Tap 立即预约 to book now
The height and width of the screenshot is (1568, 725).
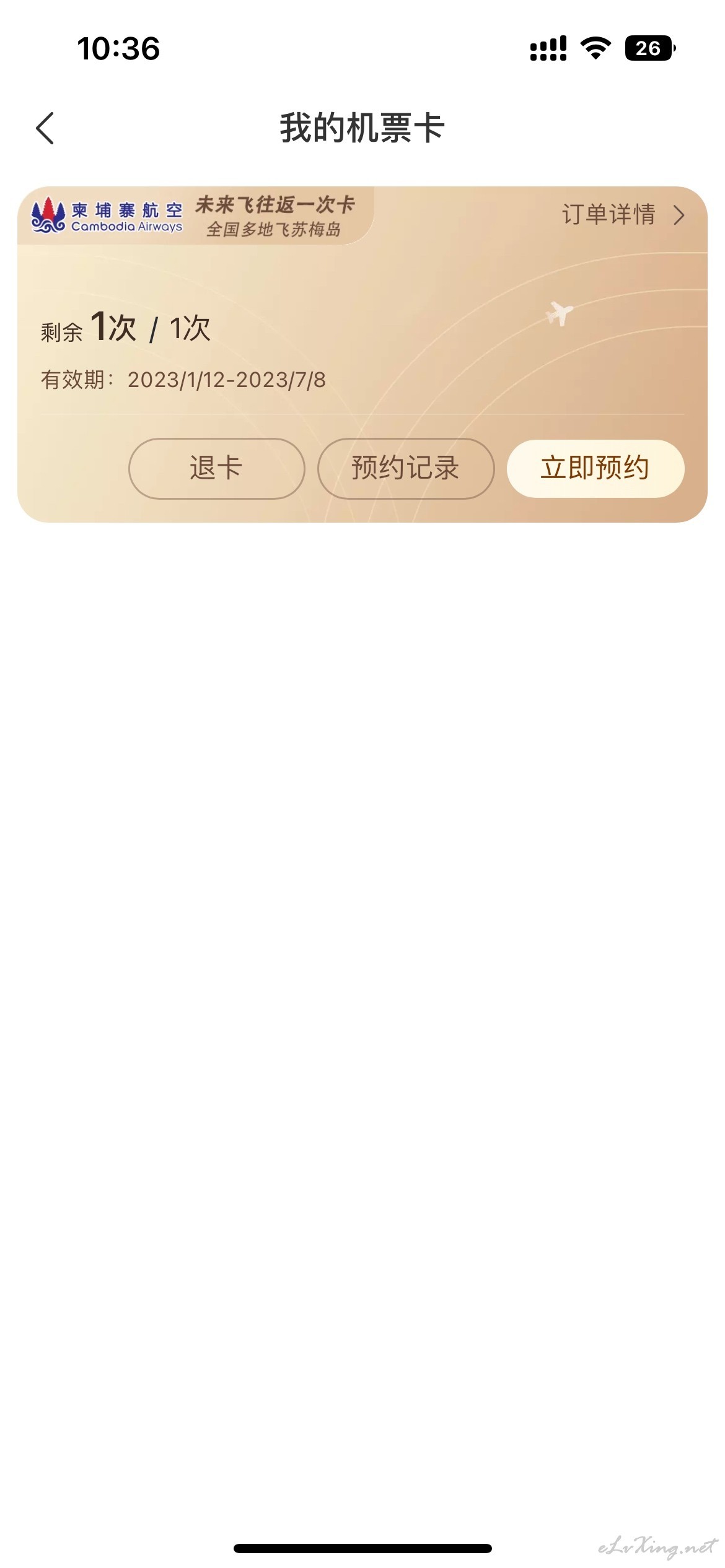click(x=595, y=468)
